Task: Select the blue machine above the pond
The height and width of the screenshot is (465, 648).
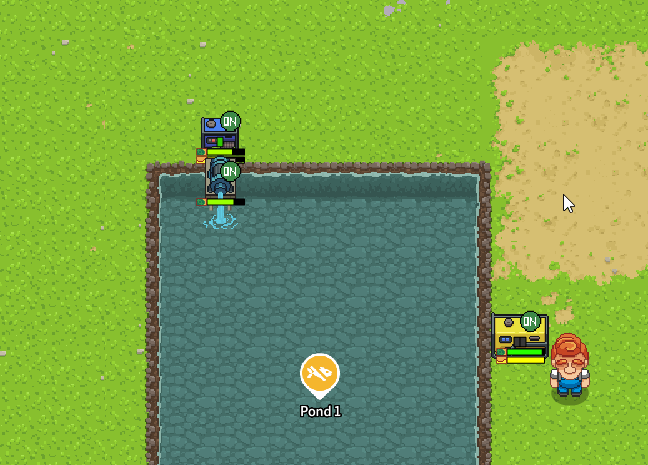Action: [x=218, y=135]
